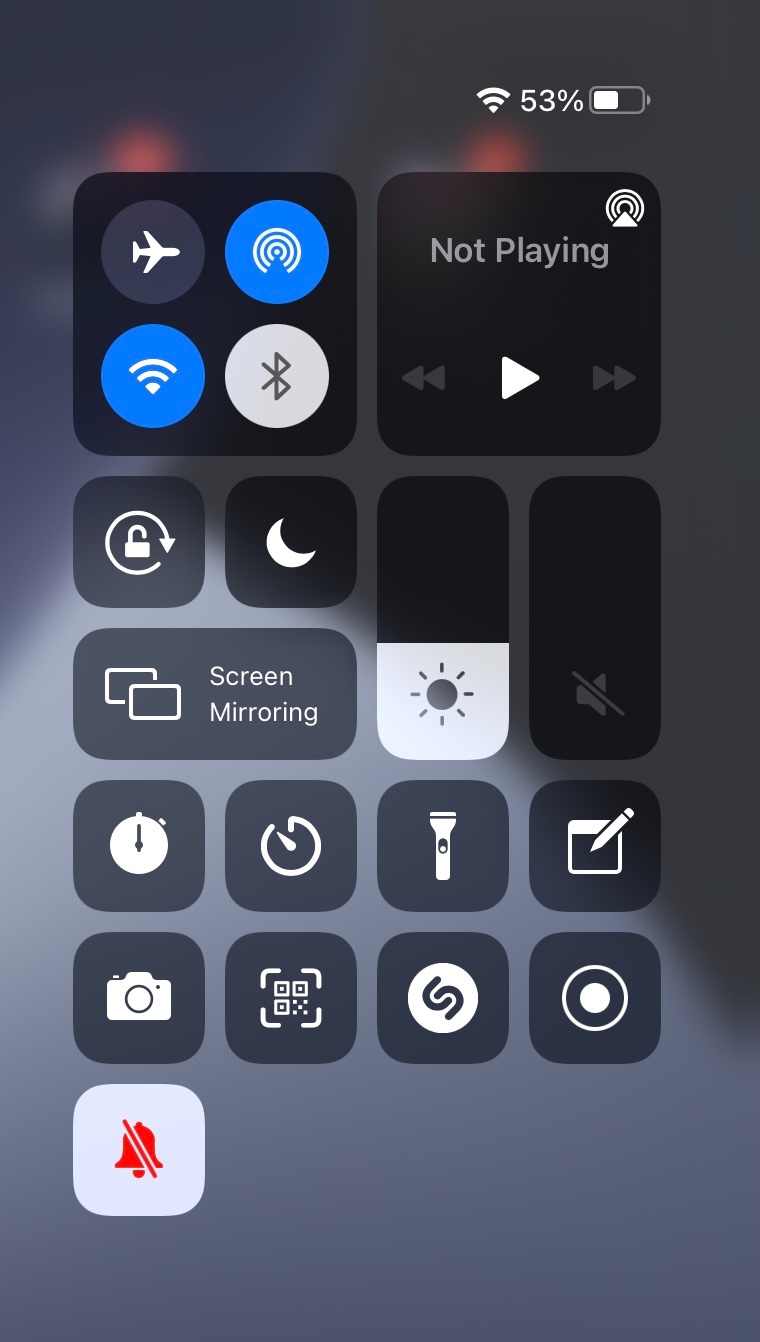Skip to next track
This screenshot has height=1342, width=760.
[614, 378]
